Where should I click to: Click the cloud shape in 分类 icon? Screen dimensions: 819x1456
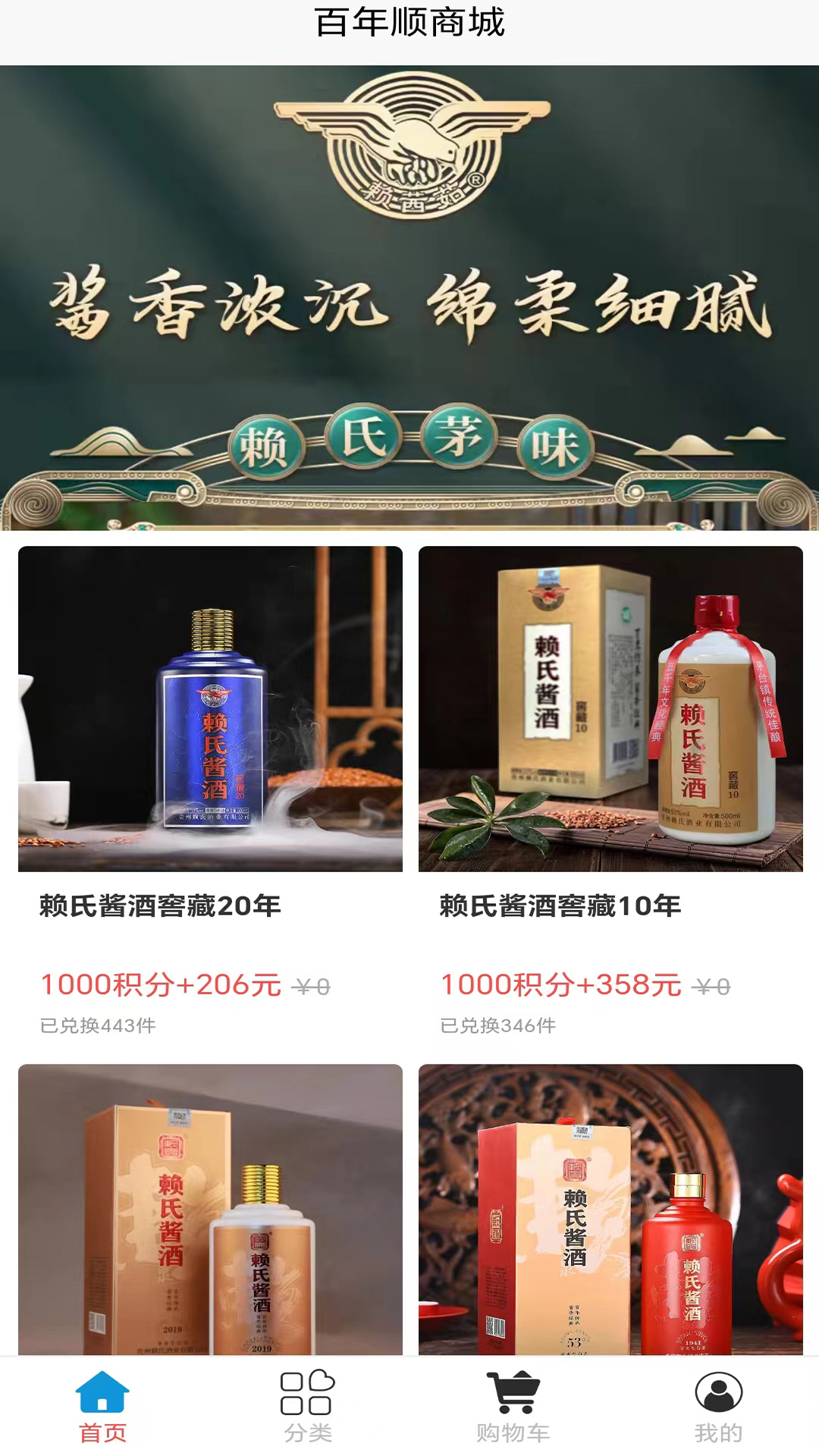pos(322,1380)
